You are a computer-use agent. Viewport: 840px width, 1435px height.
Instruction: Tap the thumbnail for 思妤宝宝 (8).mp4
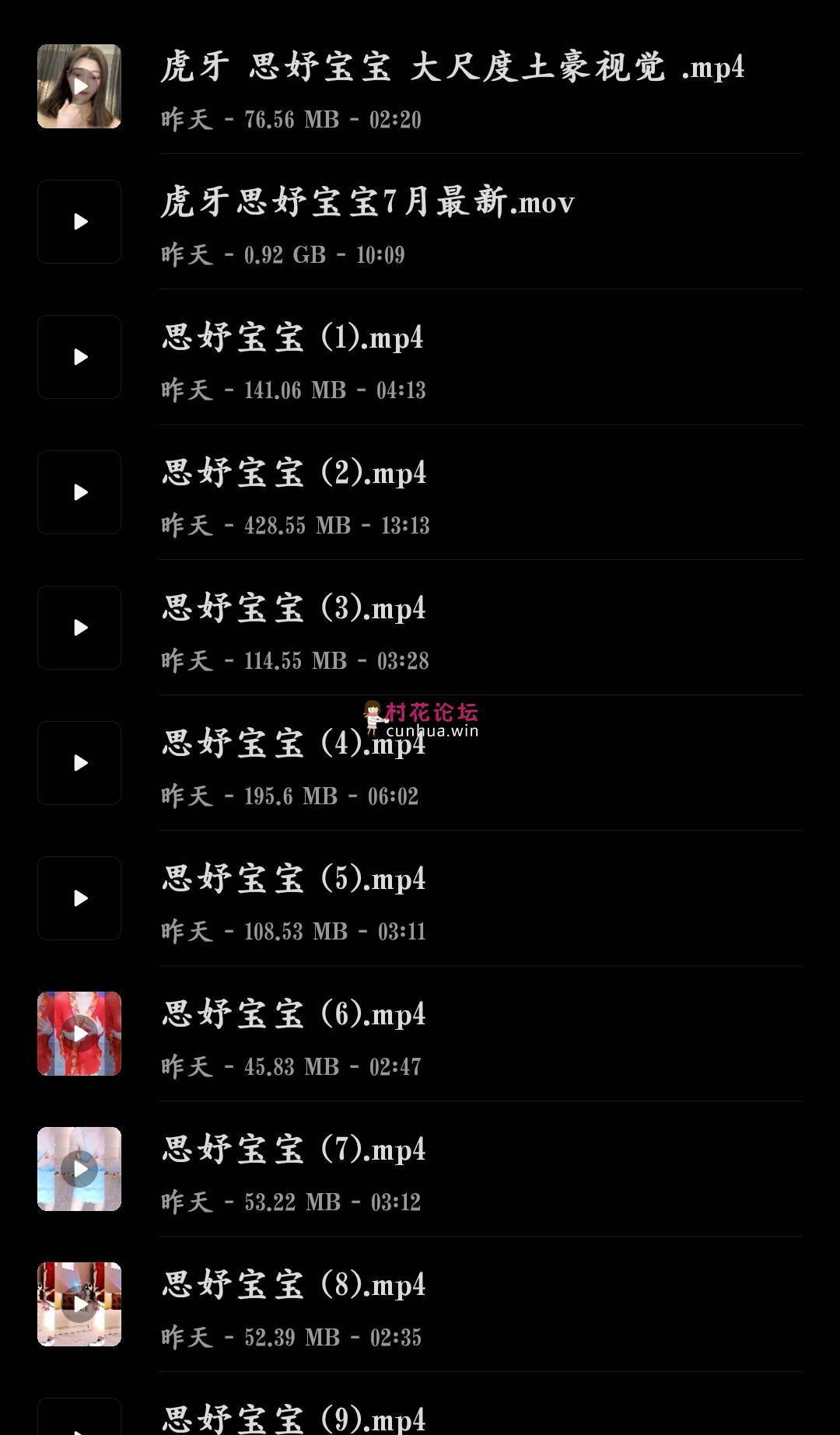(79, 1304)
